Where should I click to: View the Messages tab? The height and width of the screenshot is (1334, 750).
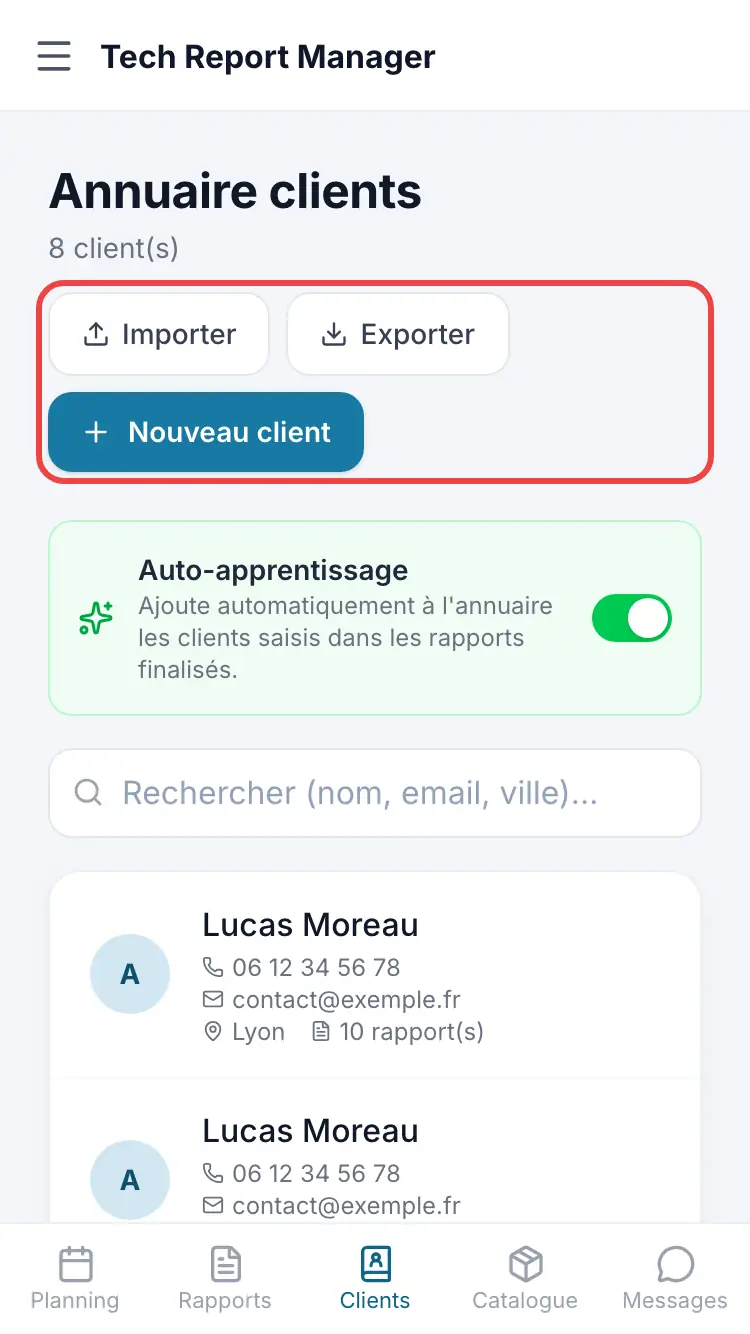[675, 1279]
